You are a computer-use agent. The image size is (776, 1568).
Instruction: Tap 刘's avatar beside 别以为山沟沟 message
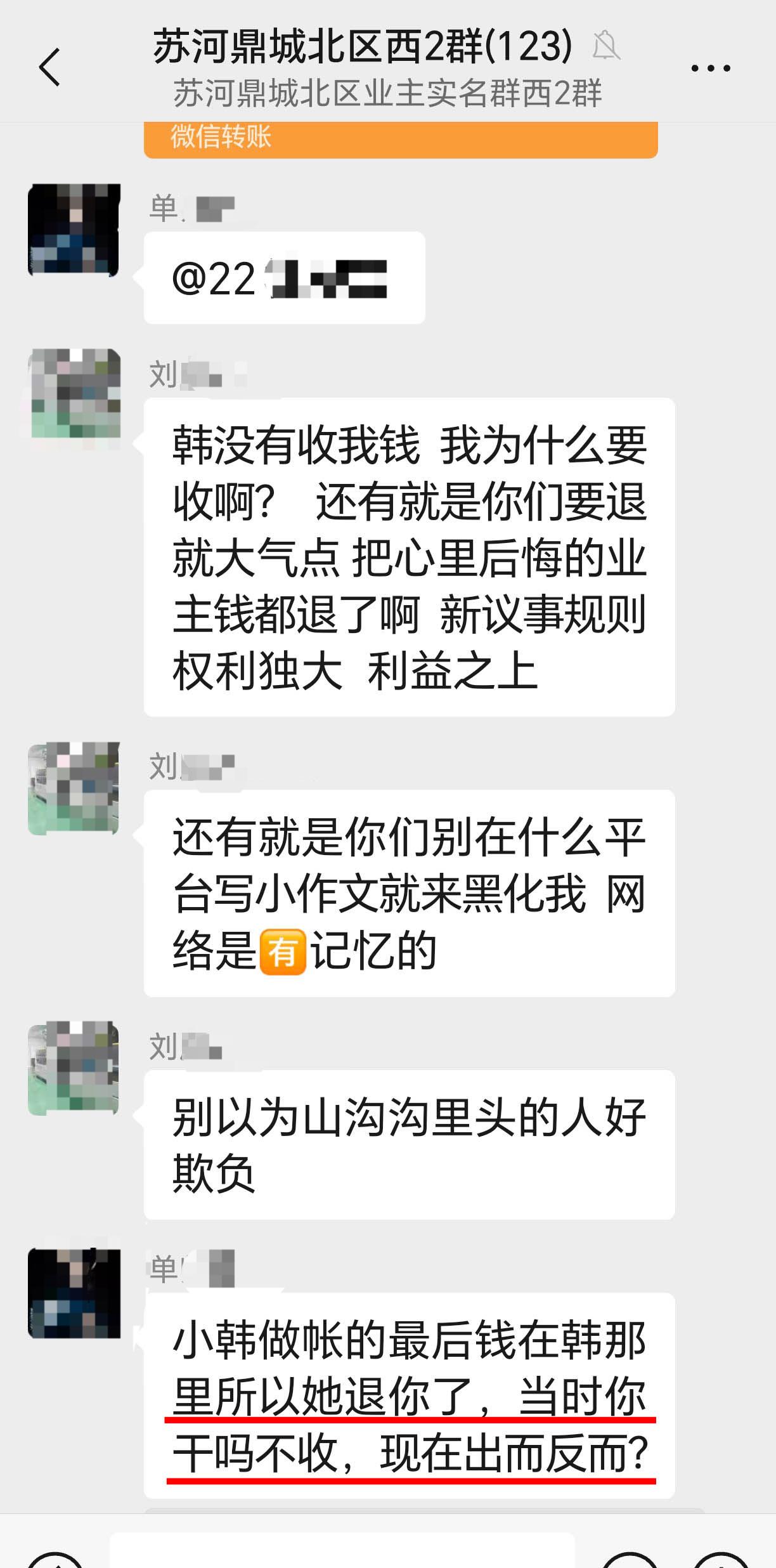tap(74, 1068)
